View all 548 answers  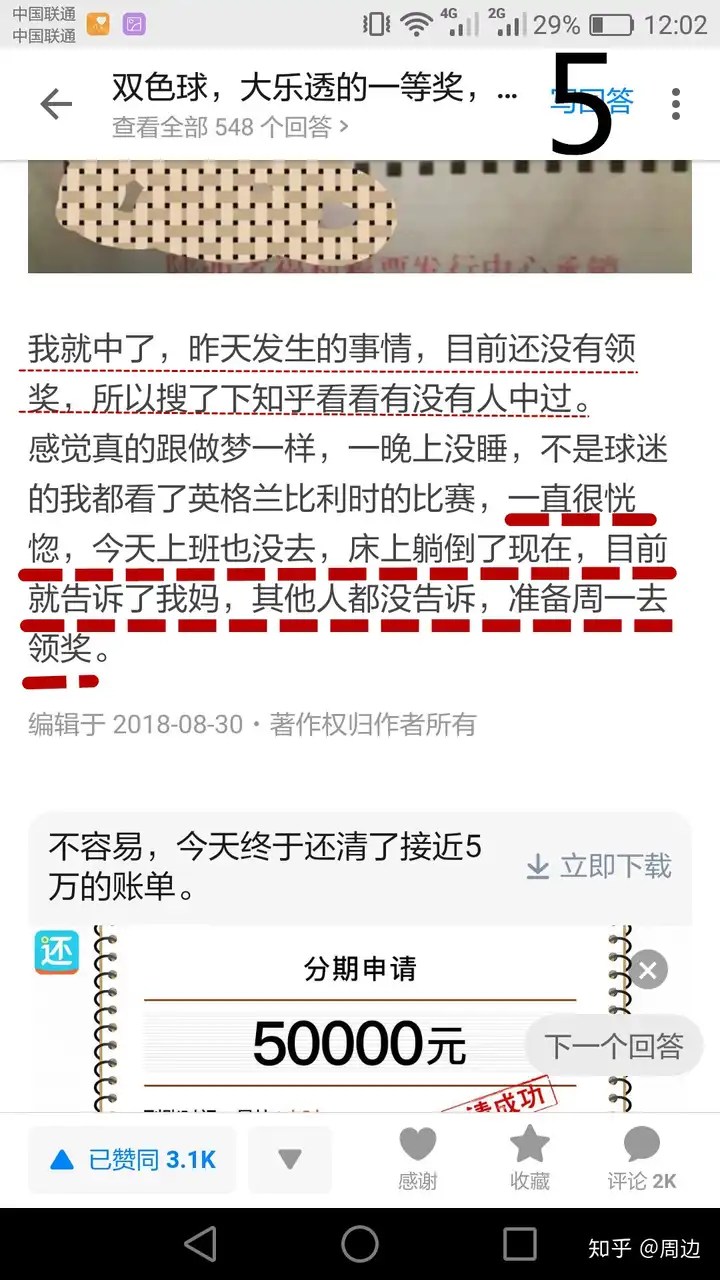tap(230, 127)
